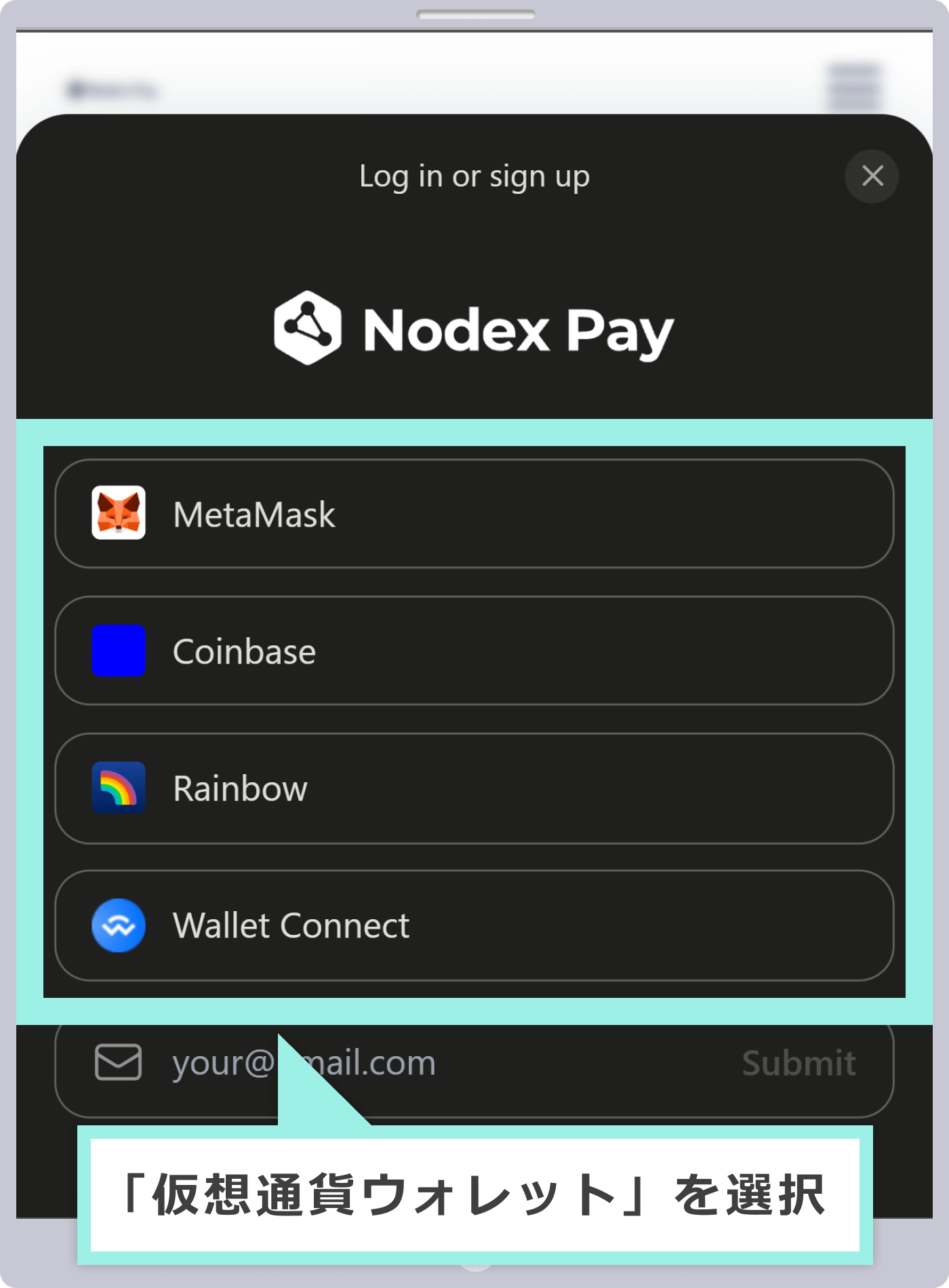
Task: Select MetaMask as your login wallet
Action: pyautogui.click(x=474, y=514)
